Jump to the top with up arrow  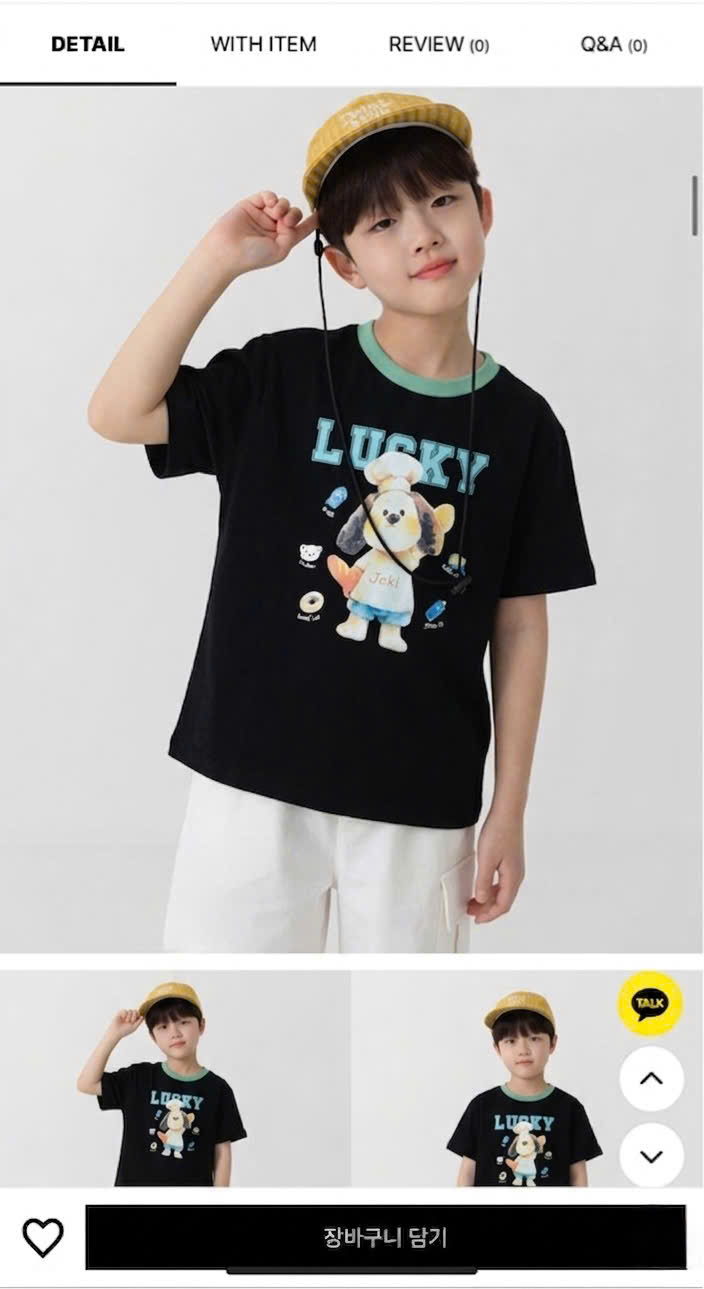[651, 1079]
